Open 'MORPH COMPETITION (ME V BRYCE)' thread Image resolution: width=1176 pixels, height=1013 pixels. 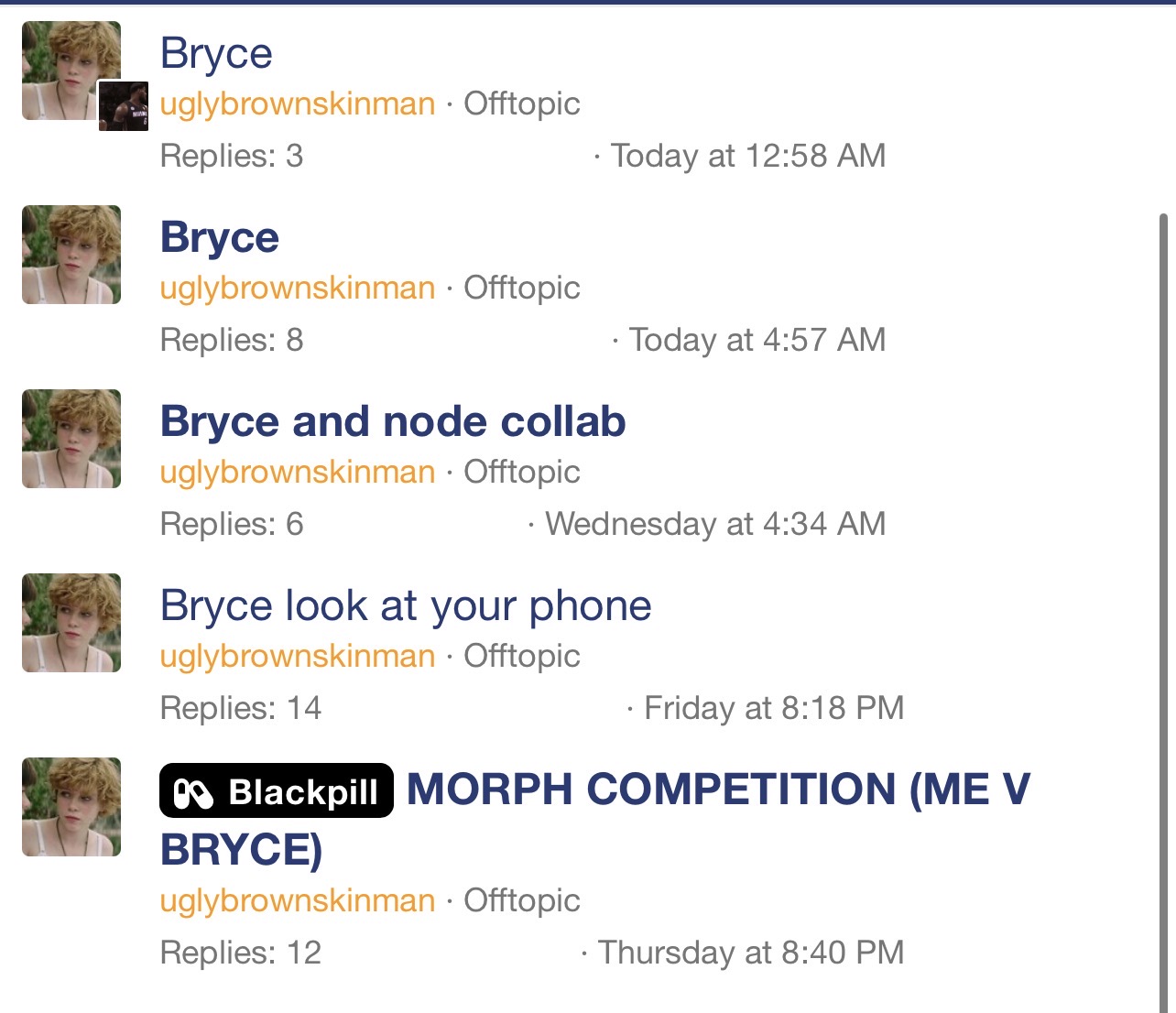pos(717,790)
